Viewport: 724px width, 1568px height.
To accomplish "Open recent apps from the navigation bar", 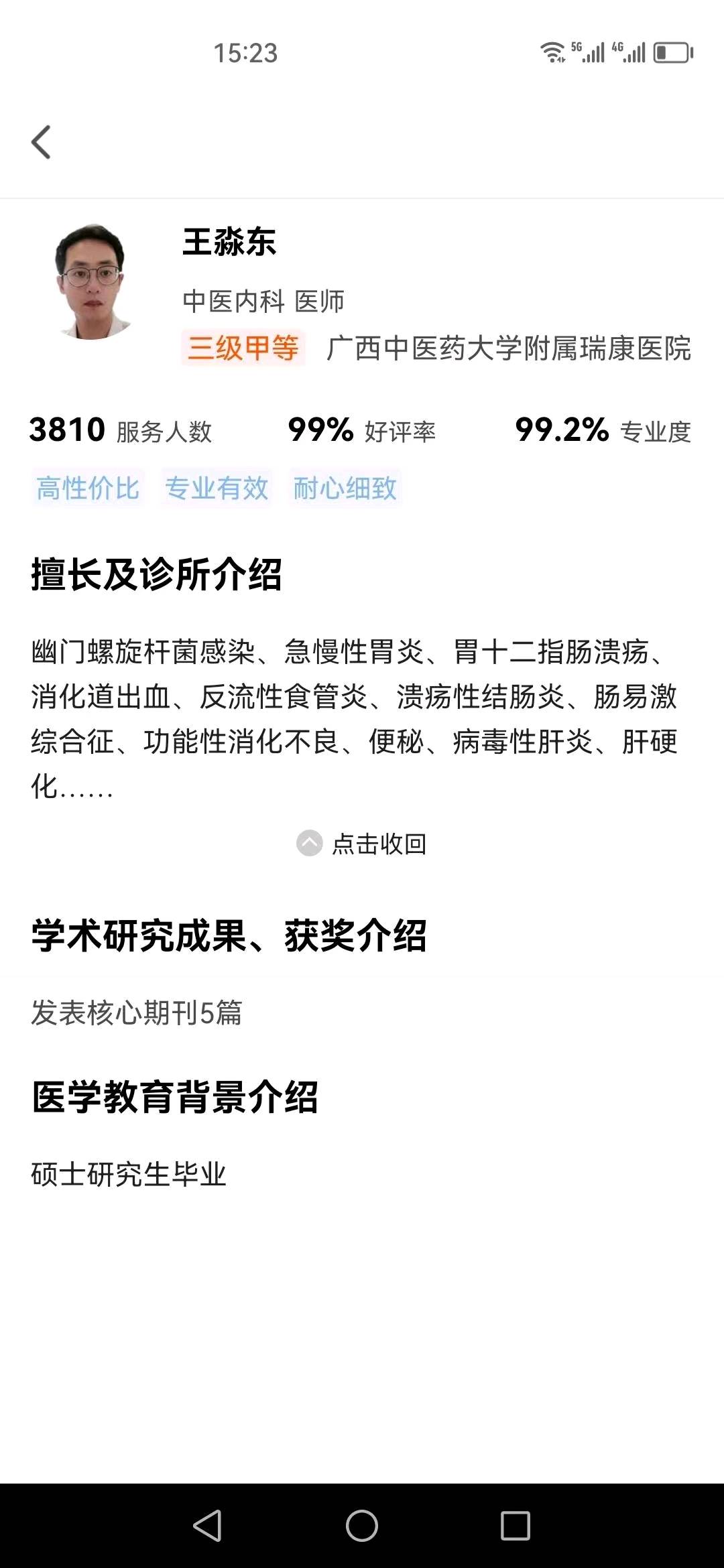I will (515, 1526).
